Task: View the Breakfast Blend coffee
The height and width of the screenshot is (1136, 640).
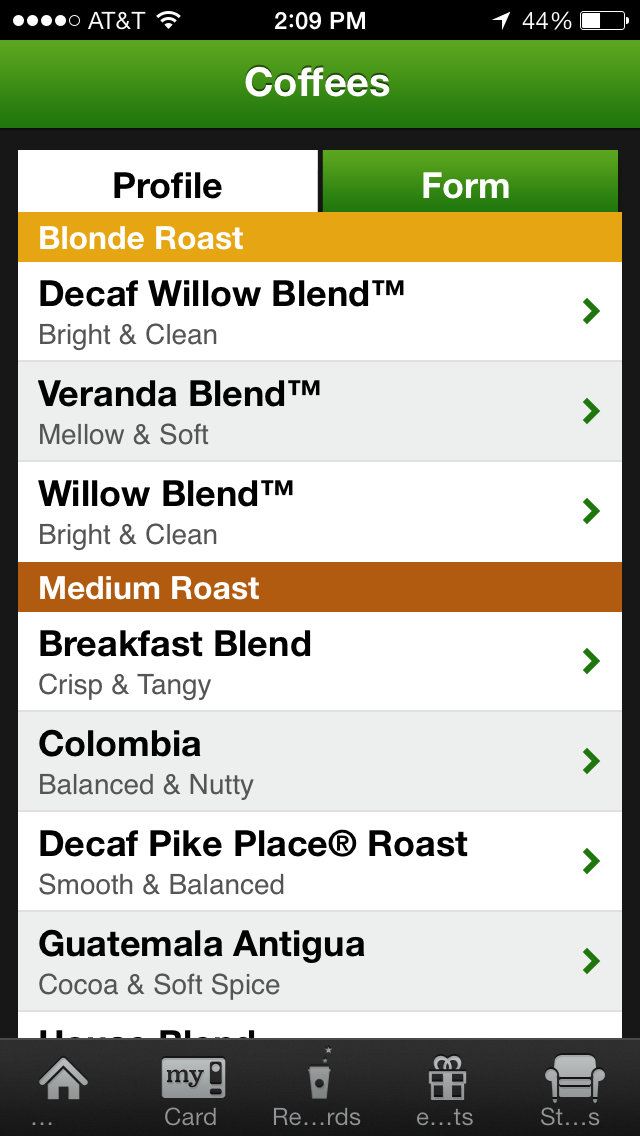Action: click(x=320, y=661)
